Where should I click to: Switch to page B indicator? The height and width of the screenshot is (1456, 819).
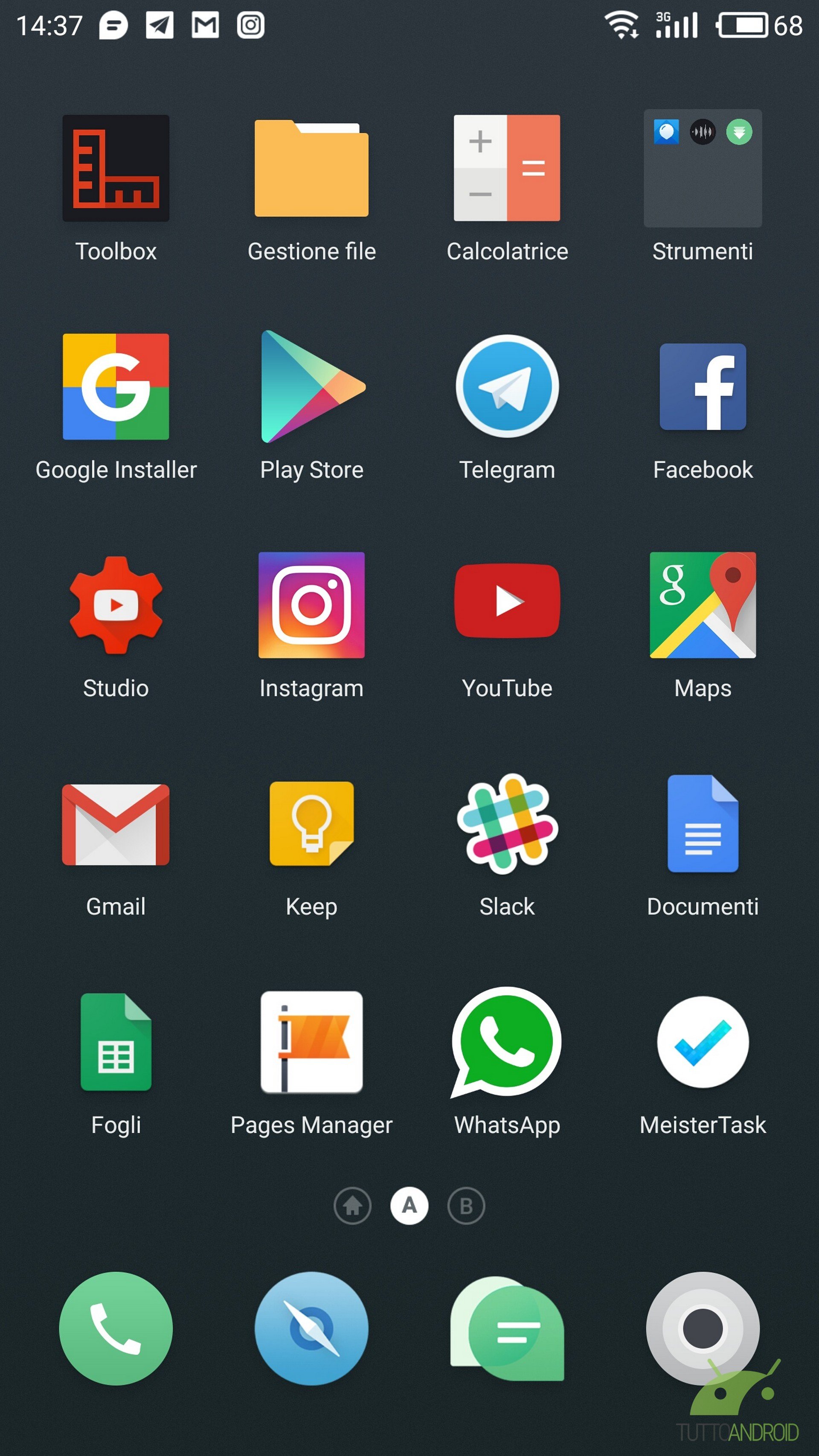(x=466, y=1206)
